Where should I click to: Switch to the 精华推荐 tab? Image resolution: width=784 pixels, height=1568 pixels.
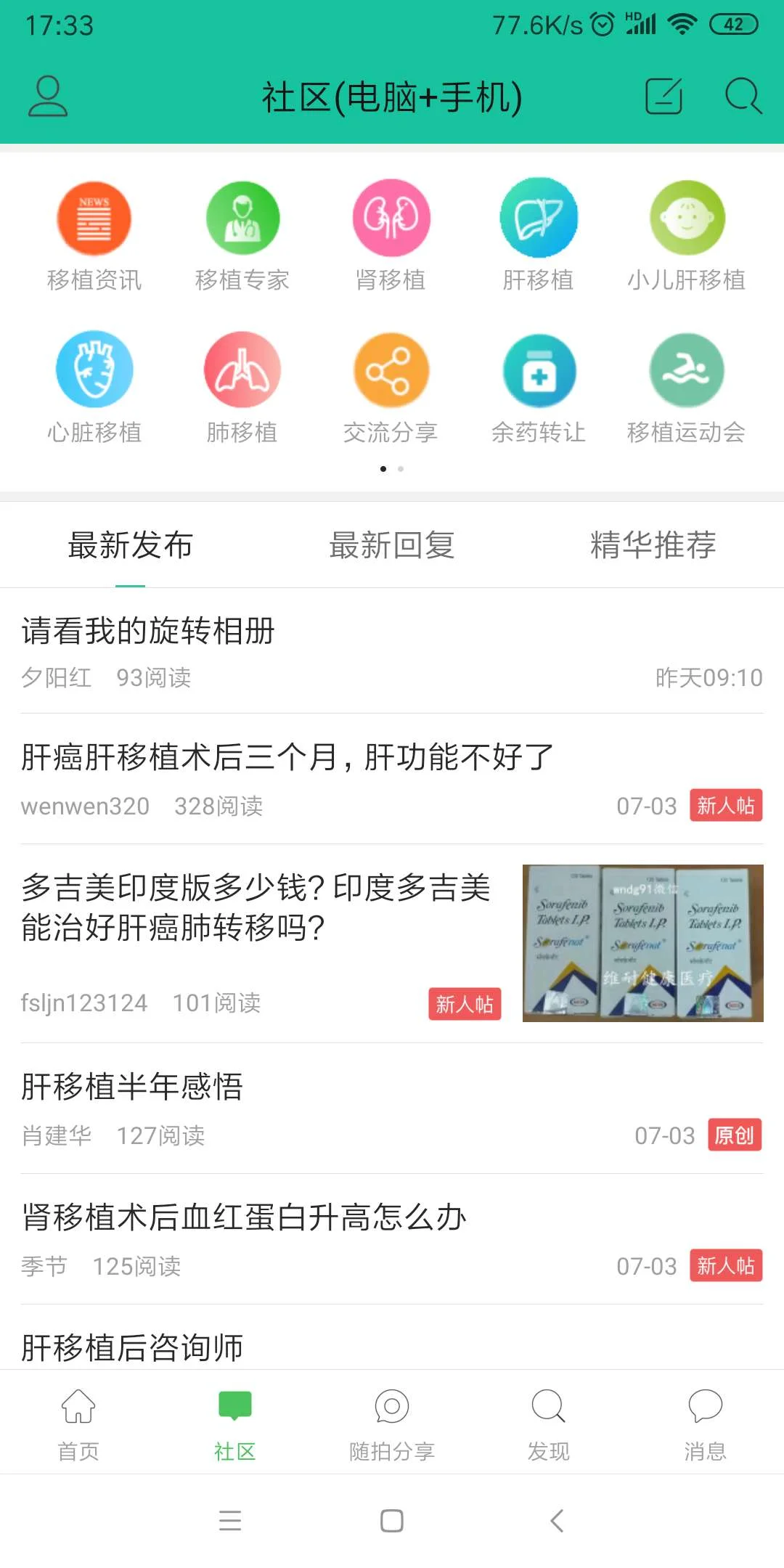tap(654, 546)
